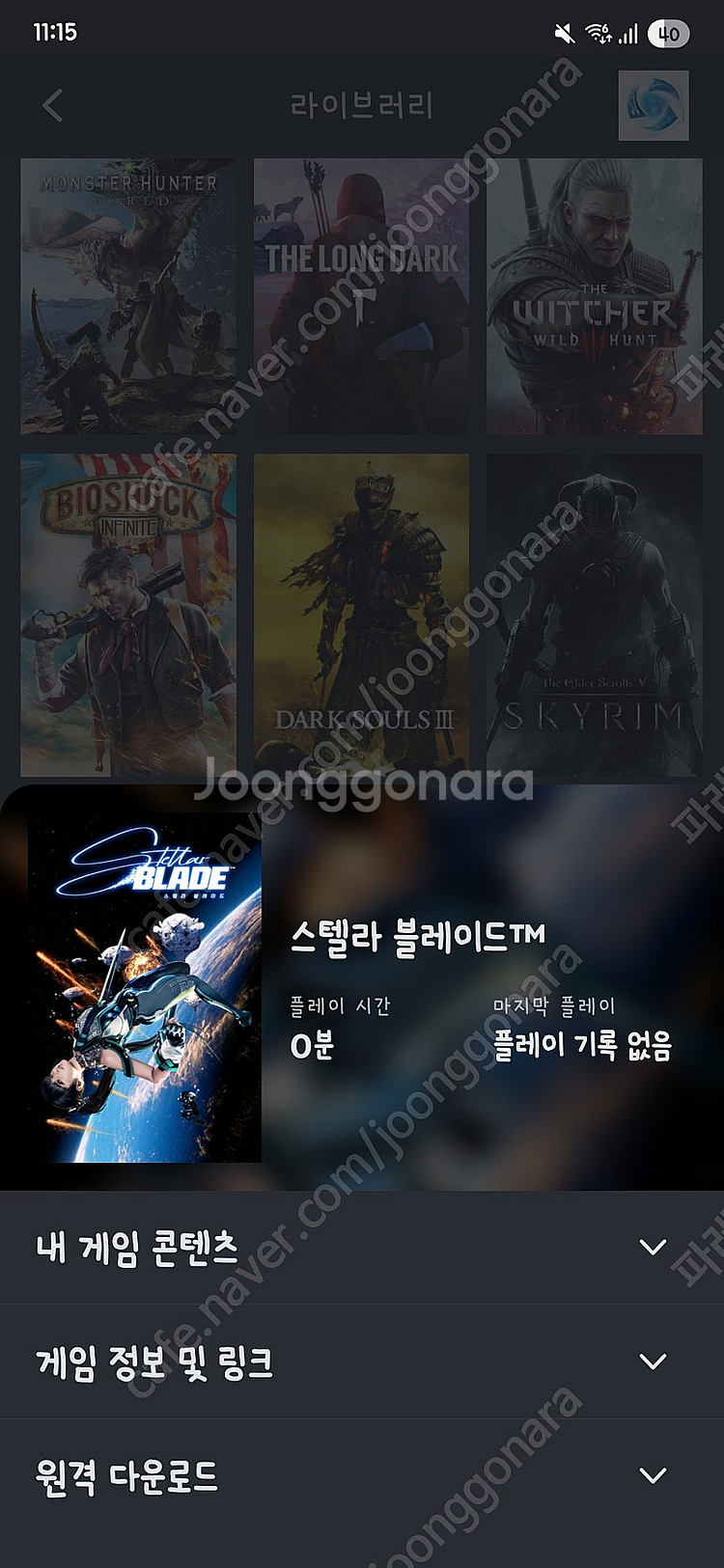The height and width of the screenshot is (1568, 724).
Task: Open The Witcher Wild Hunt tile
Action: [x=594, y=296]
